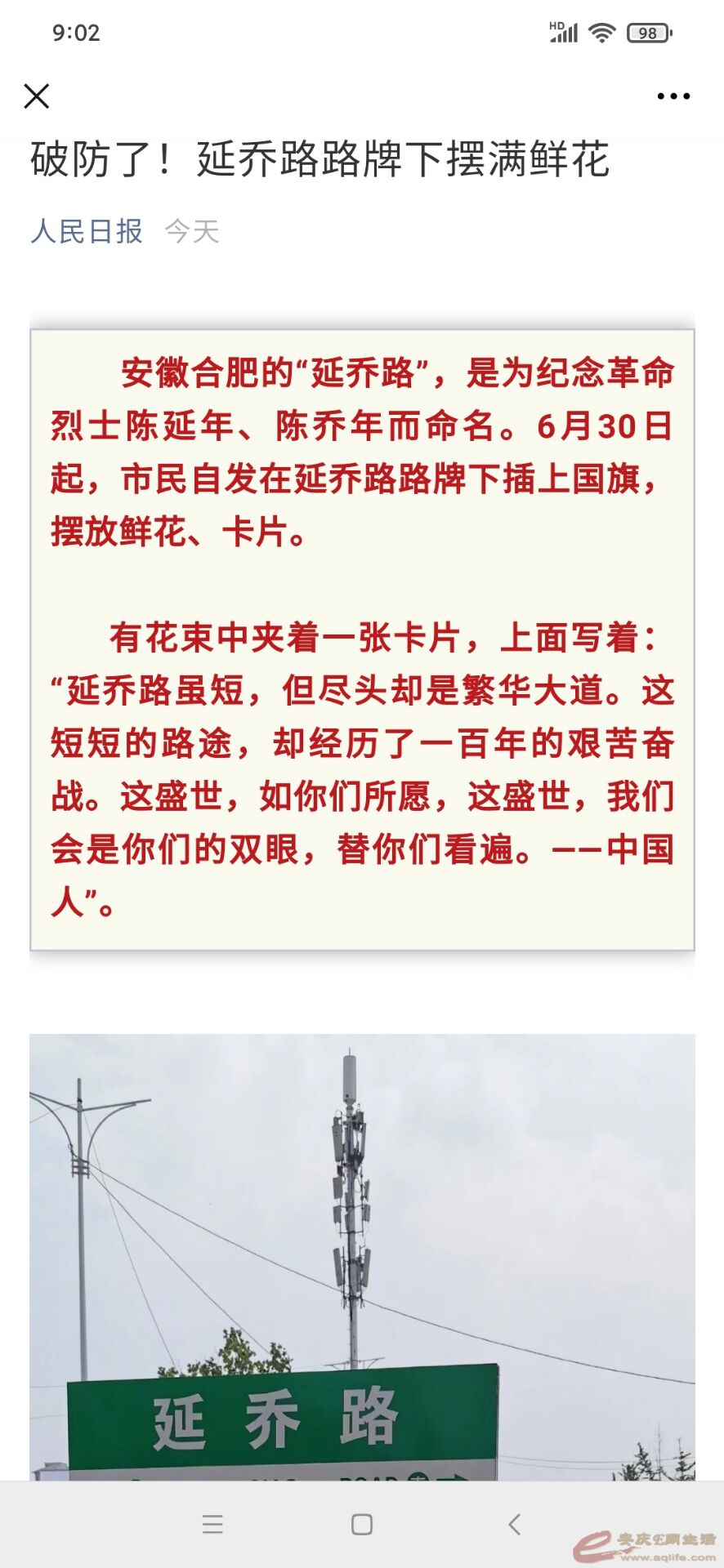This screenshot has width=724, height=1568.
Task: Open the three-dot overflow menu
Action: click(673, 96)
